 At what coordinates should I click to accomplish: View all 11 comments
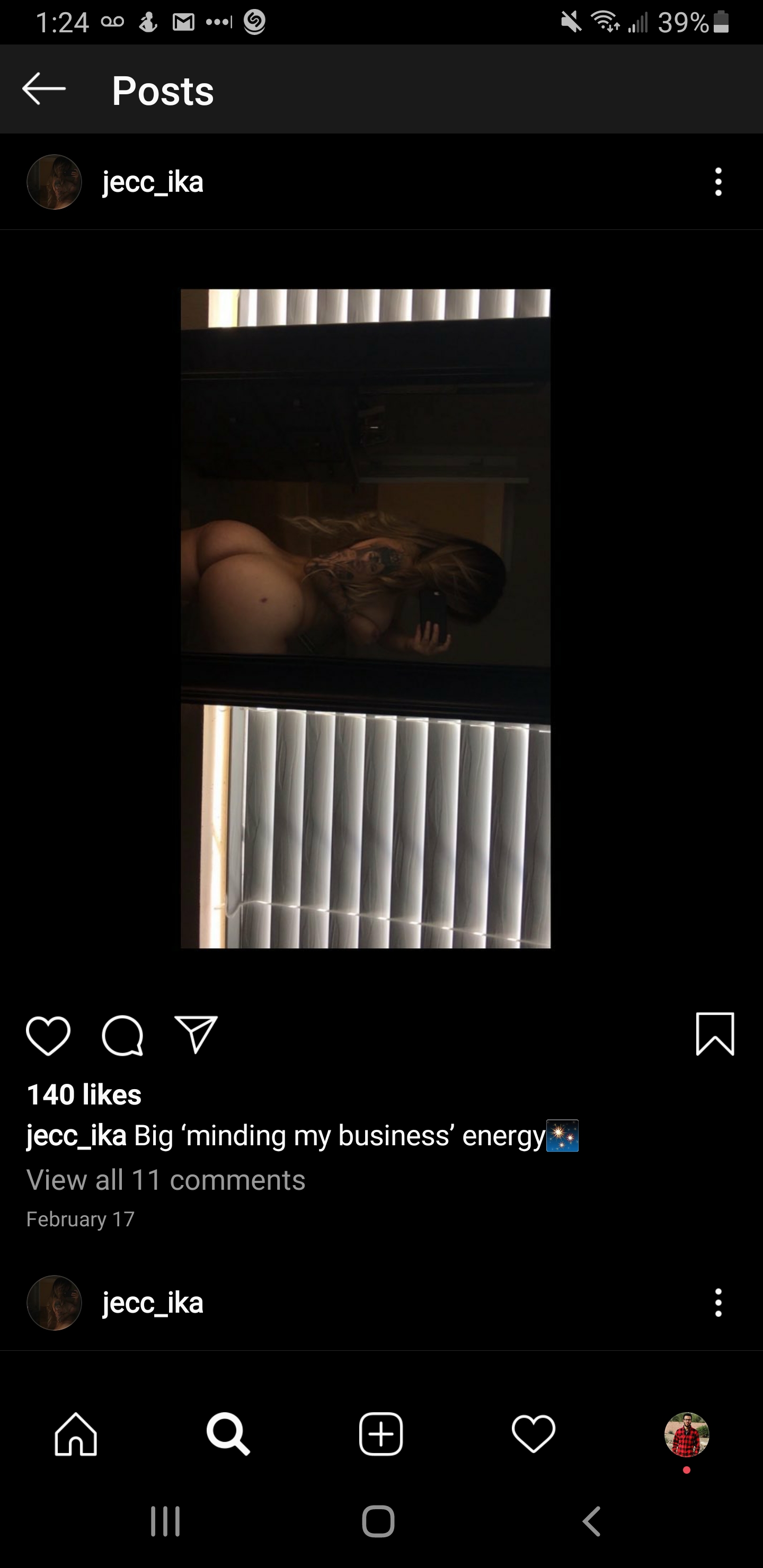click(x=166, y=1180)
